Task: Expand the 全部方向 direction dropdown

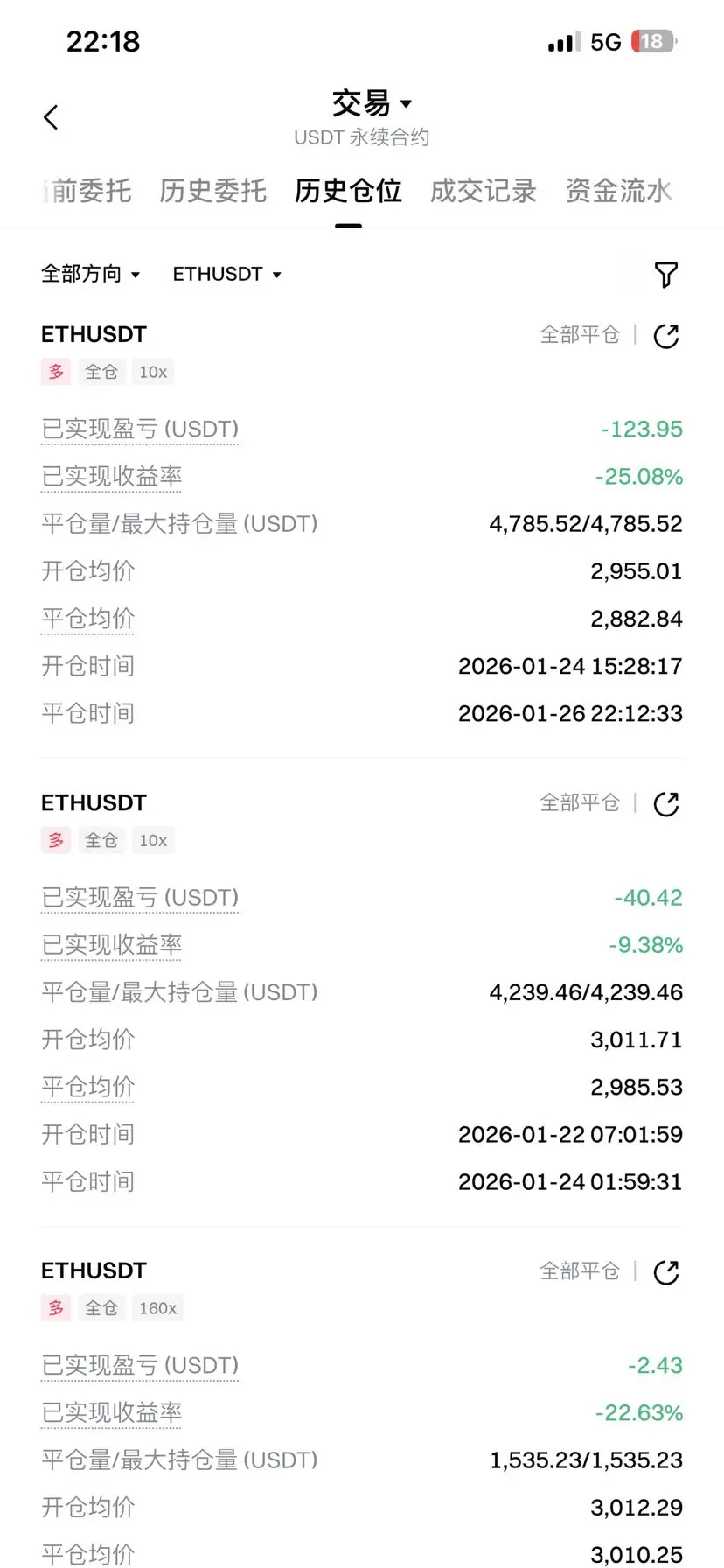Action: (x=90, y=275)
